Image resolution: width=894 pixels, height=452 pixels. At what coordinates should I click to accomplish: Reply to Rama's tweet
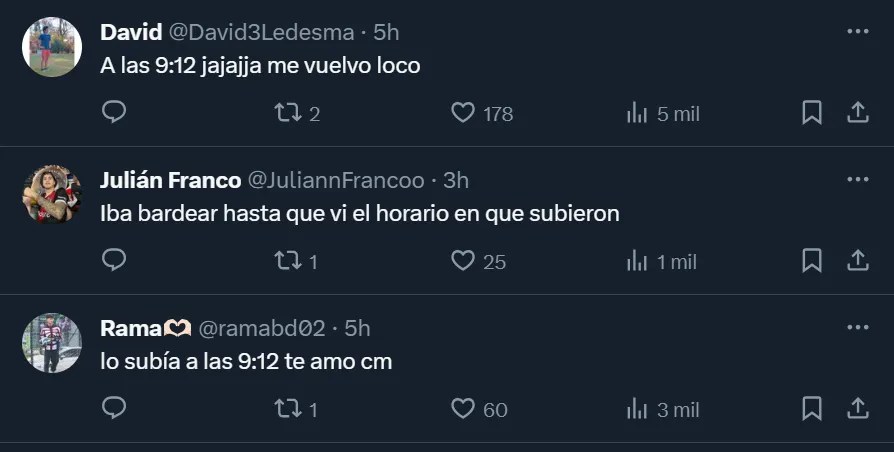pyautogui.click(x=114, y=409)
